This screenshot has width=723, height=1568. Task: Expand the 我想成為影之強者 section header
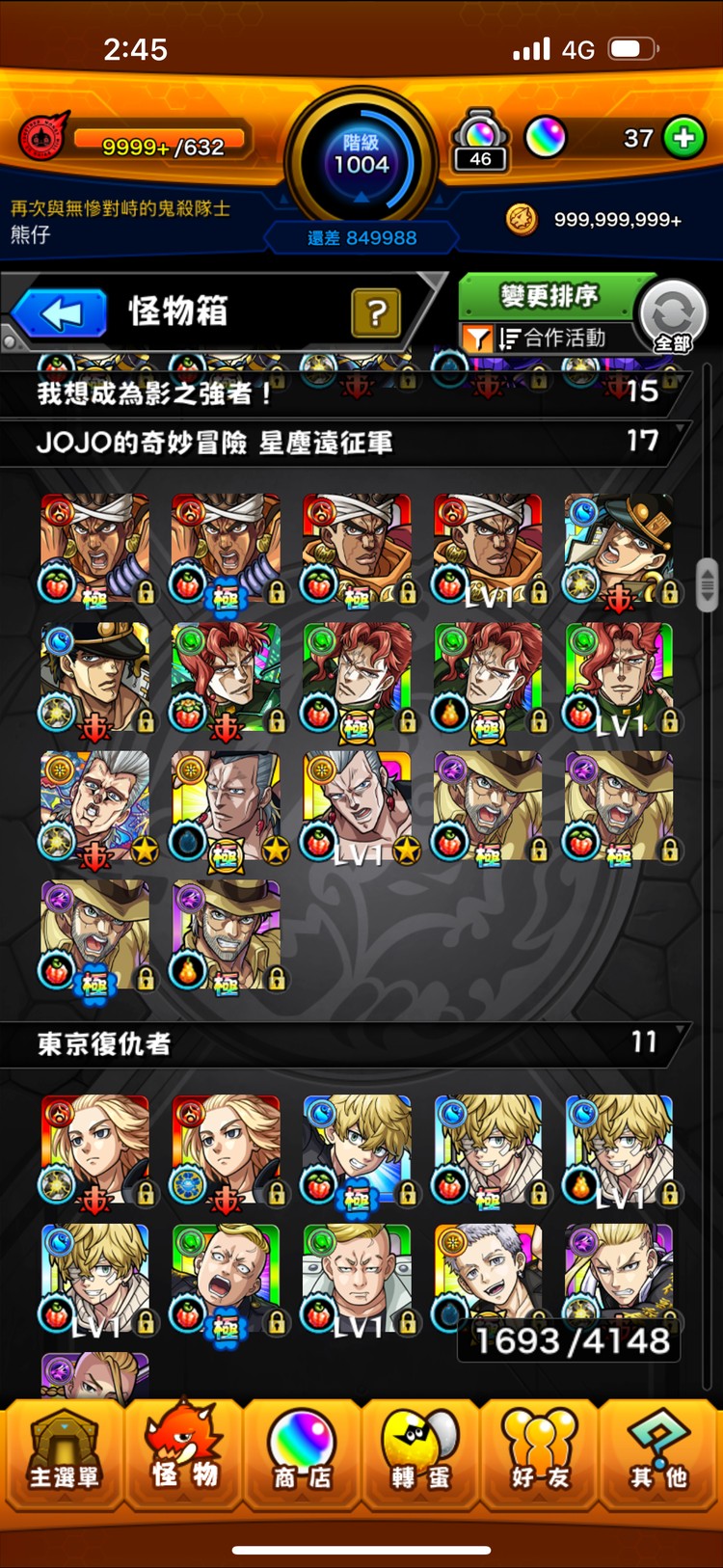[x=347, y=392]
